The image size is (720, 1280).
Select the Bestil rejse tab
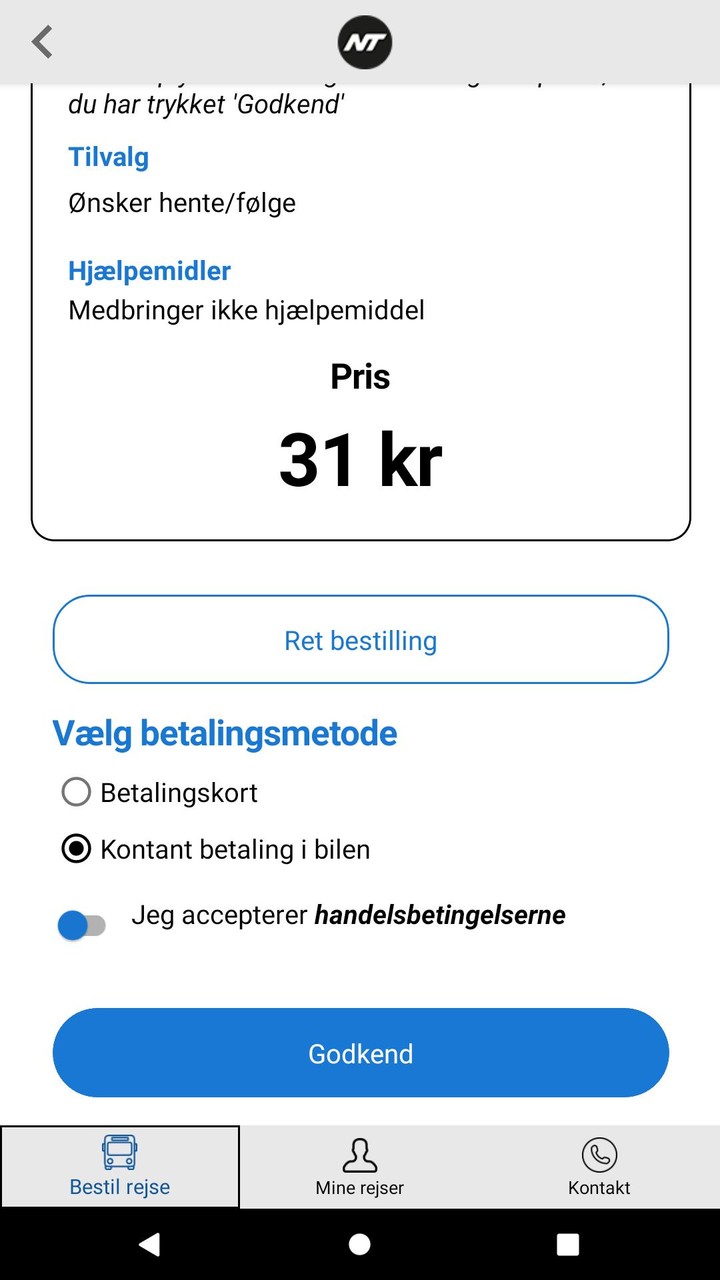119,1167
